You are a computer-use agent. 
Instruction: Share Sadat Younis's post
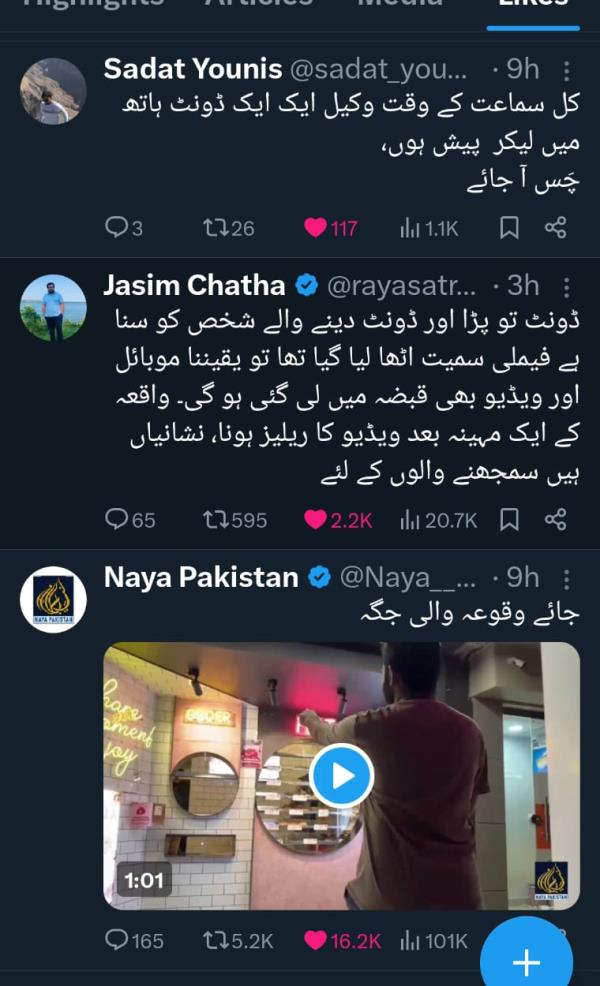tap(555, 227)
